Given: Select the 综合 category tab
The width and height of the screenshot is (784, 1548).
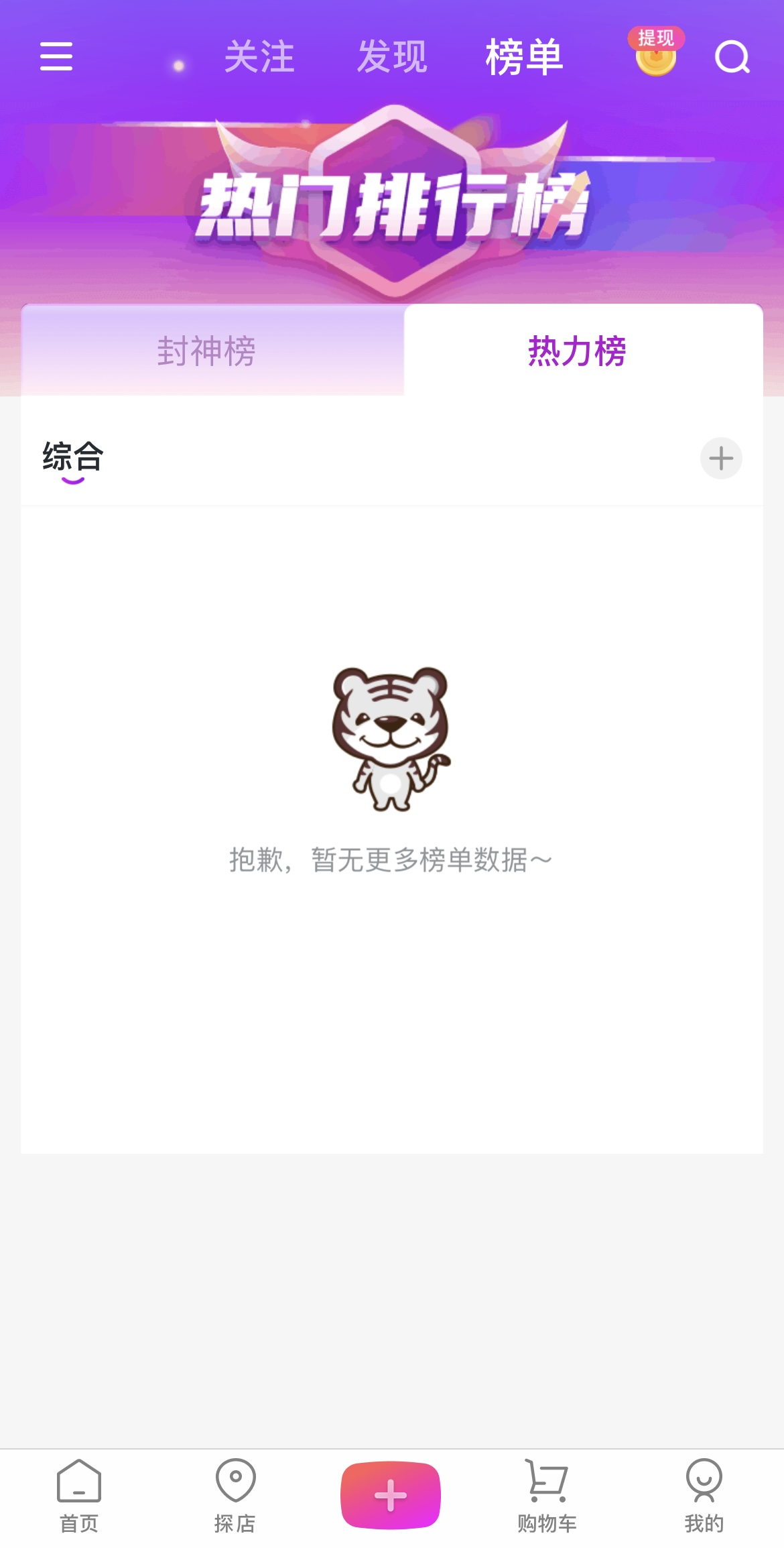Looking at the screenshot, I should click(x=72, y=458).
